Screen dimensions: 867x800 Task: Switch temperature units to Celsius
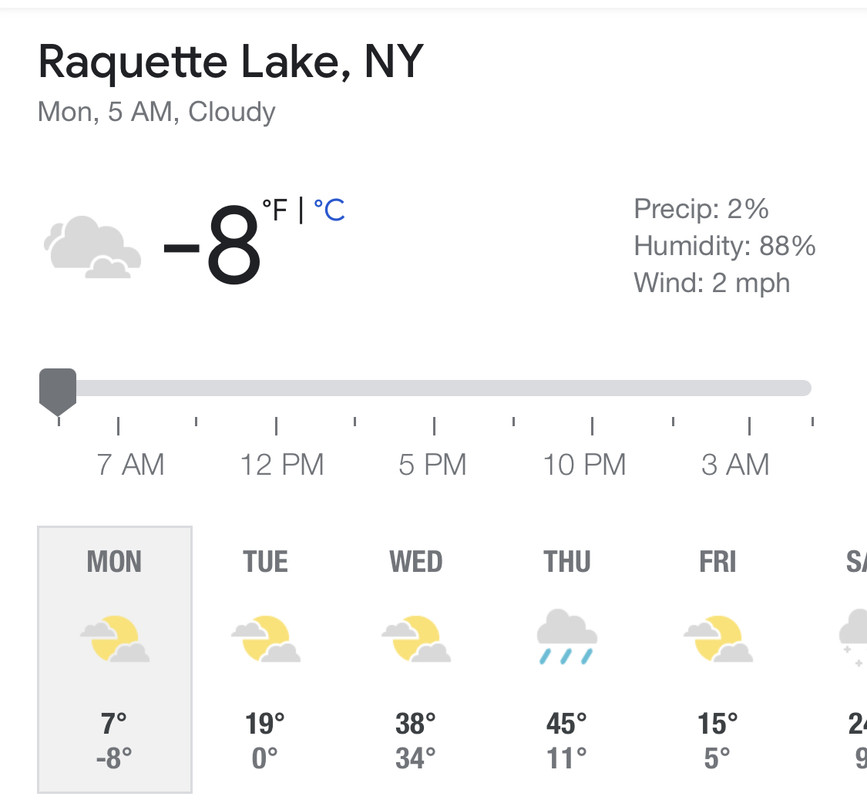point(329,210)
